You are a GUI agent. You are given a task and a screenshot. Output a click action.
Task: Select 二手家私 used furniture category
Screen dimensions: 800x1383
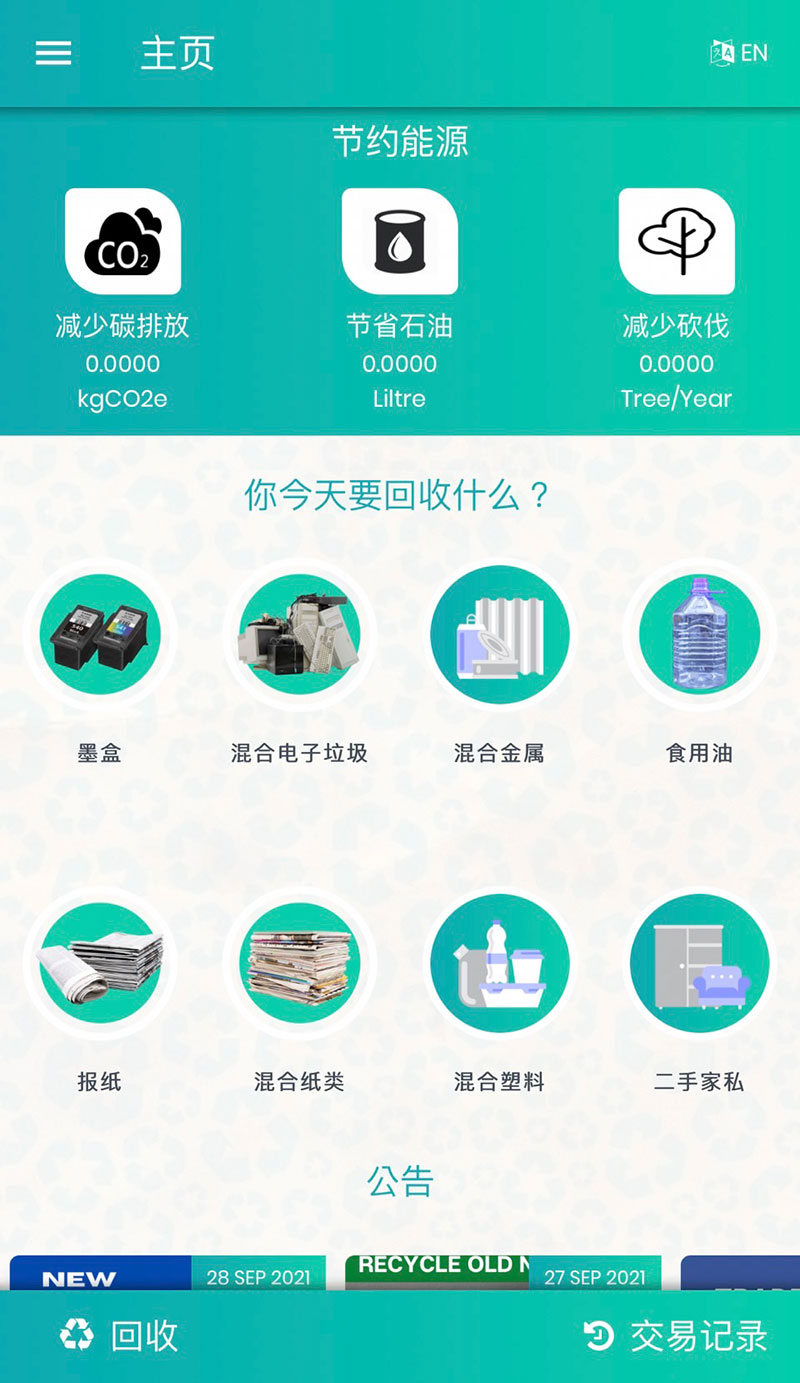(x=699, y=963)
